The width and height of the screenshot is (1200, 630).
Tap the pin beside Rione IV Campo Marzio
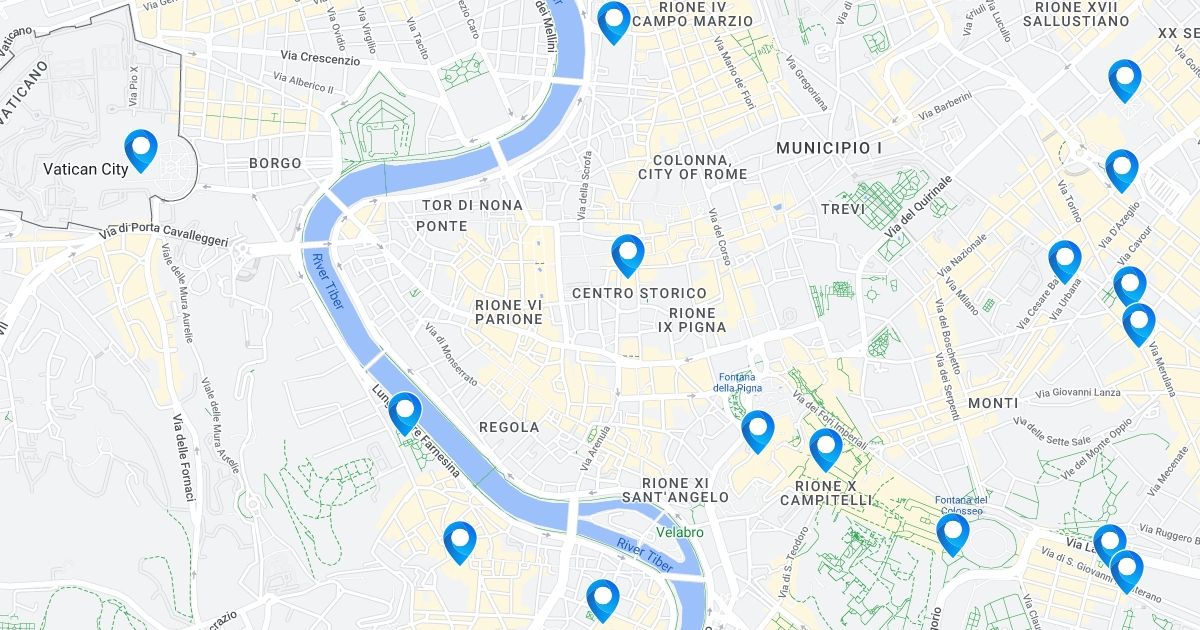(614, 23)
